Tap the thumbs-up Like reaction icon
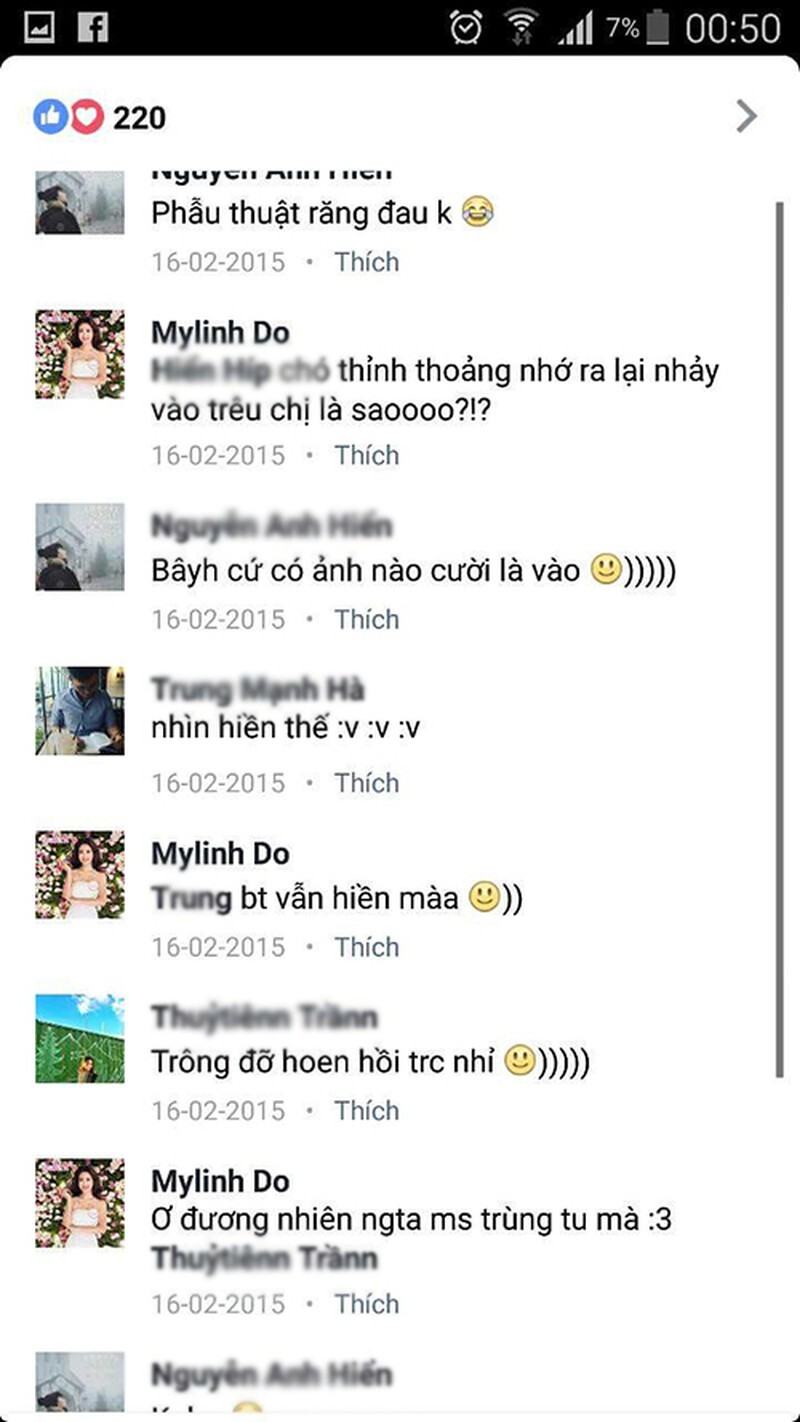 tap(49, 117)
